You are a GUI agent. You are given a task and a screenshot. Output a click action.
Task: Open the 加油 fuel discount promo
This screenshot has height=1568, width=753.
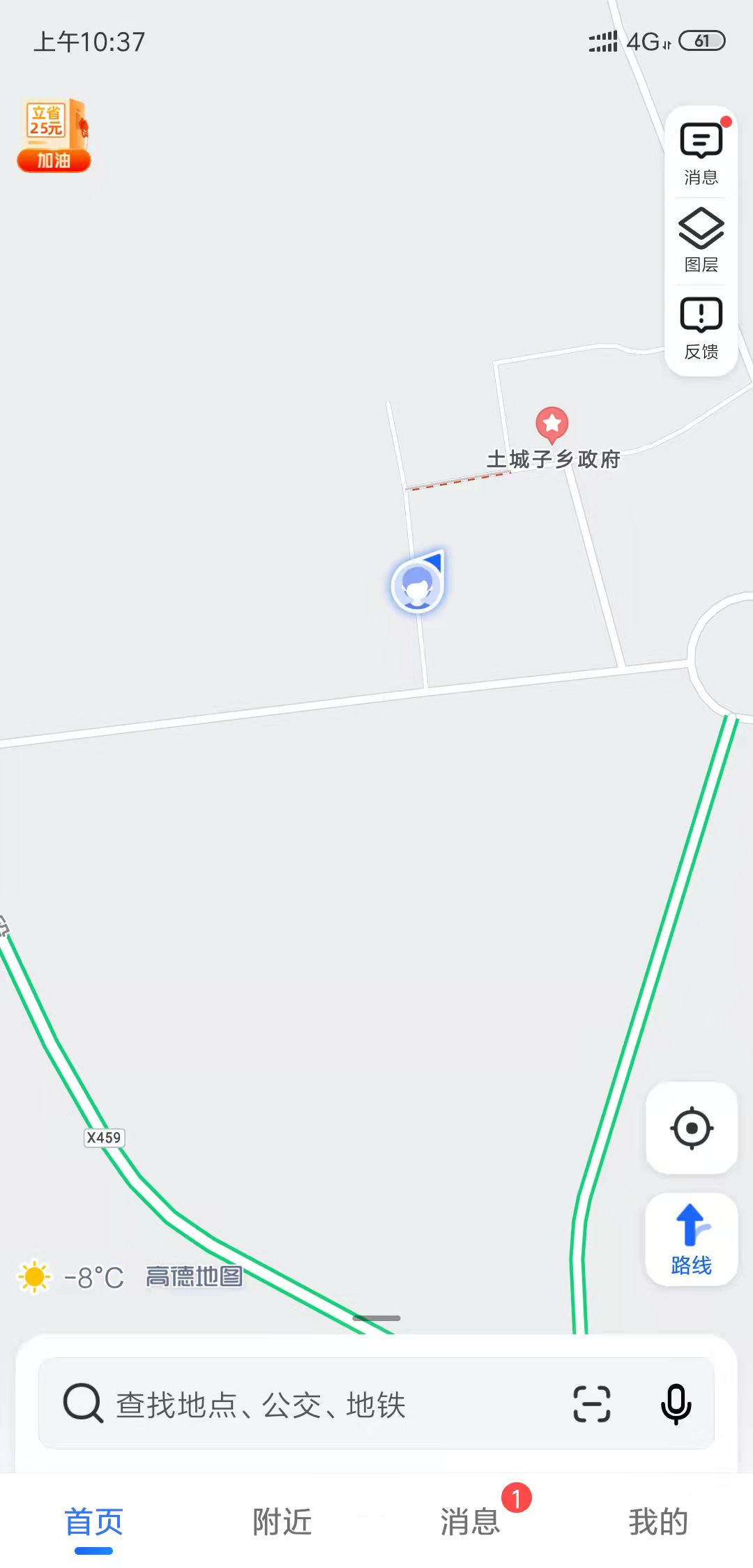coord(54,135)
